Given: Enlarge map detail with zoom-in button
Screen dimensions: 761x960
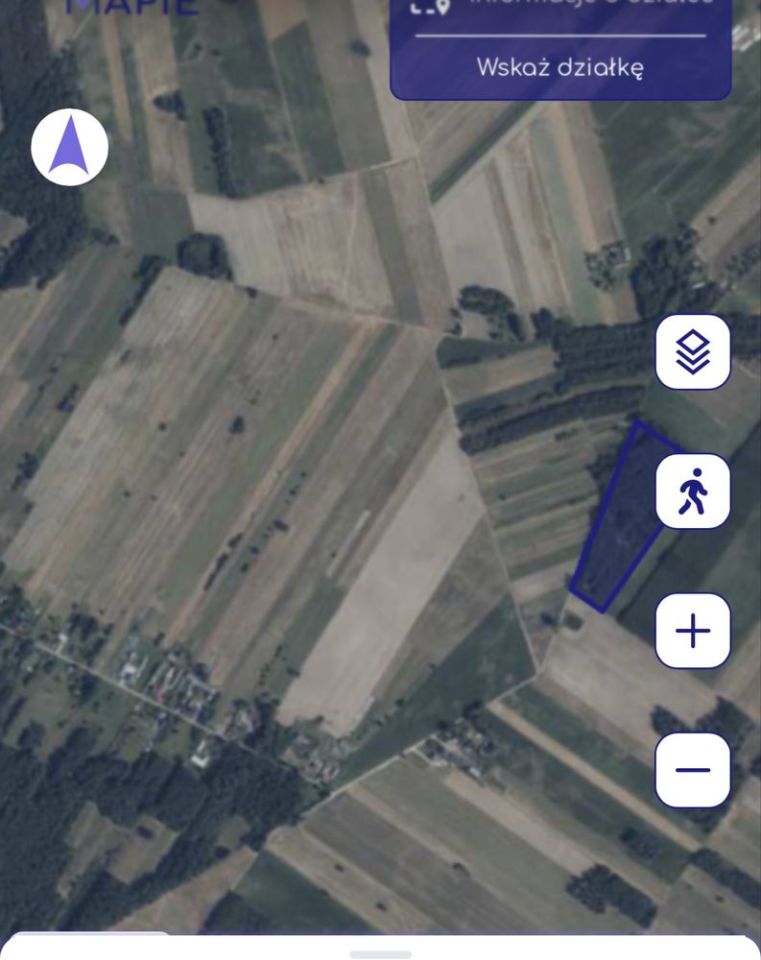Looking at the screenshot, I should [694, 629].
